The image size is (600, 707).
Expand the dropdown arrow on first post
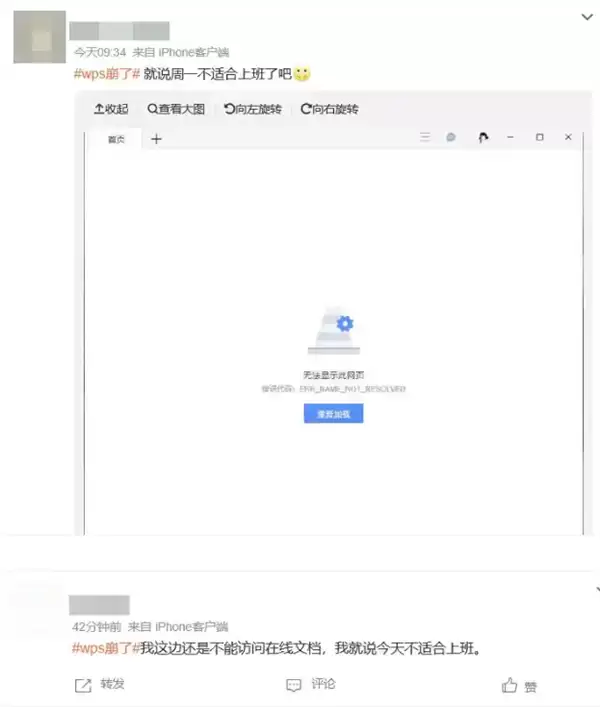pyautogui.click(x=587, y=16)
